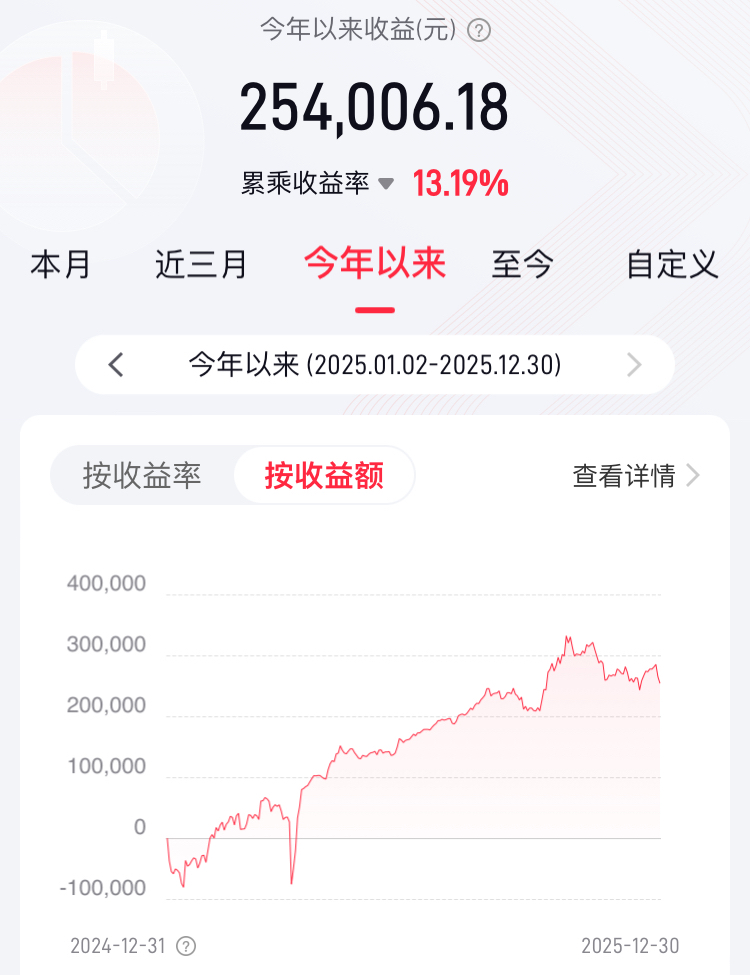Select the 今年以来 tab
Viewport: 750px width, 975px height.
[x=375, y=265]
